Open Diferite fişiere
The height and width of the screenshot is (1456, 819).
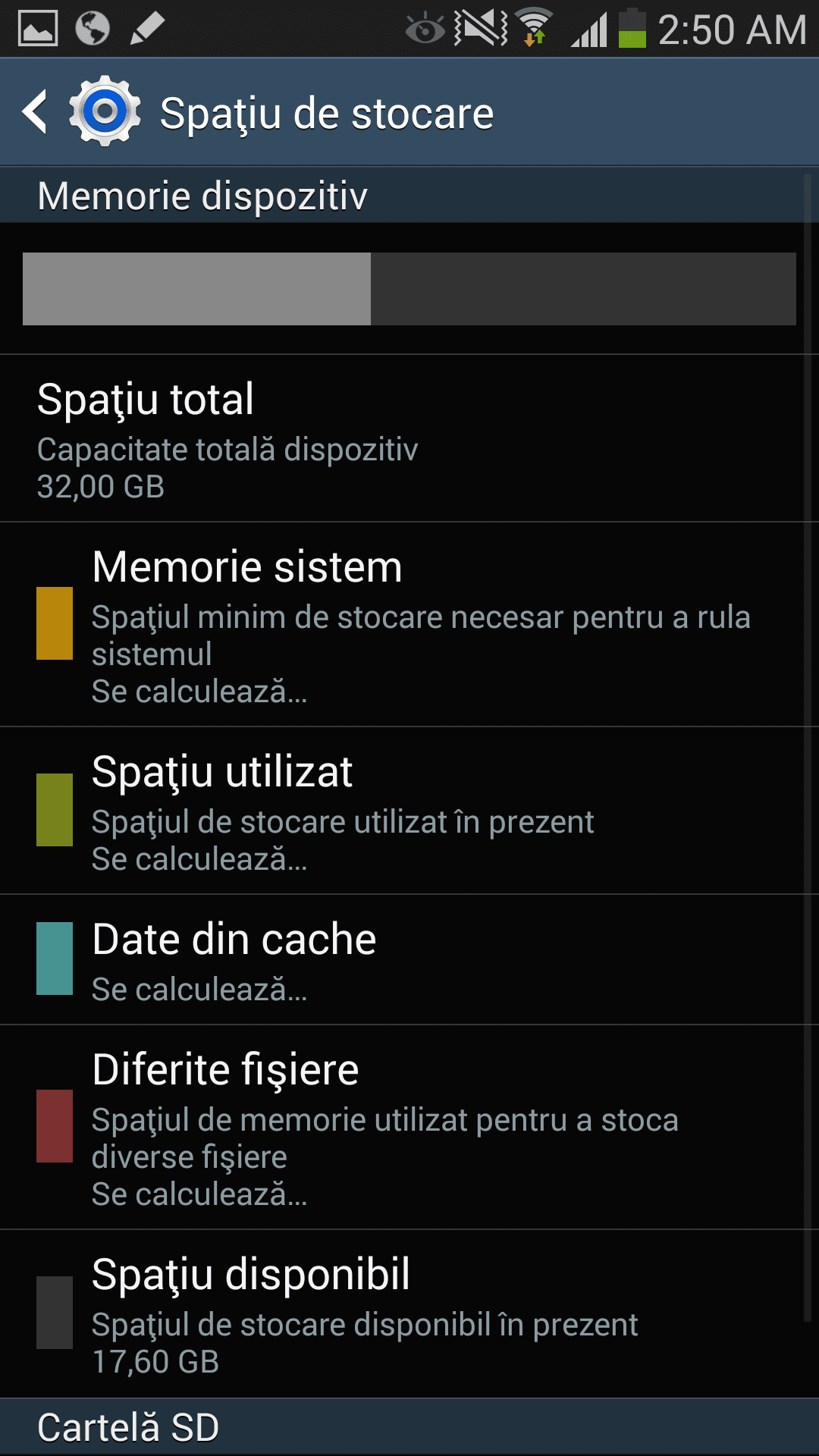pyautogui.click(x=409, y=1128)
